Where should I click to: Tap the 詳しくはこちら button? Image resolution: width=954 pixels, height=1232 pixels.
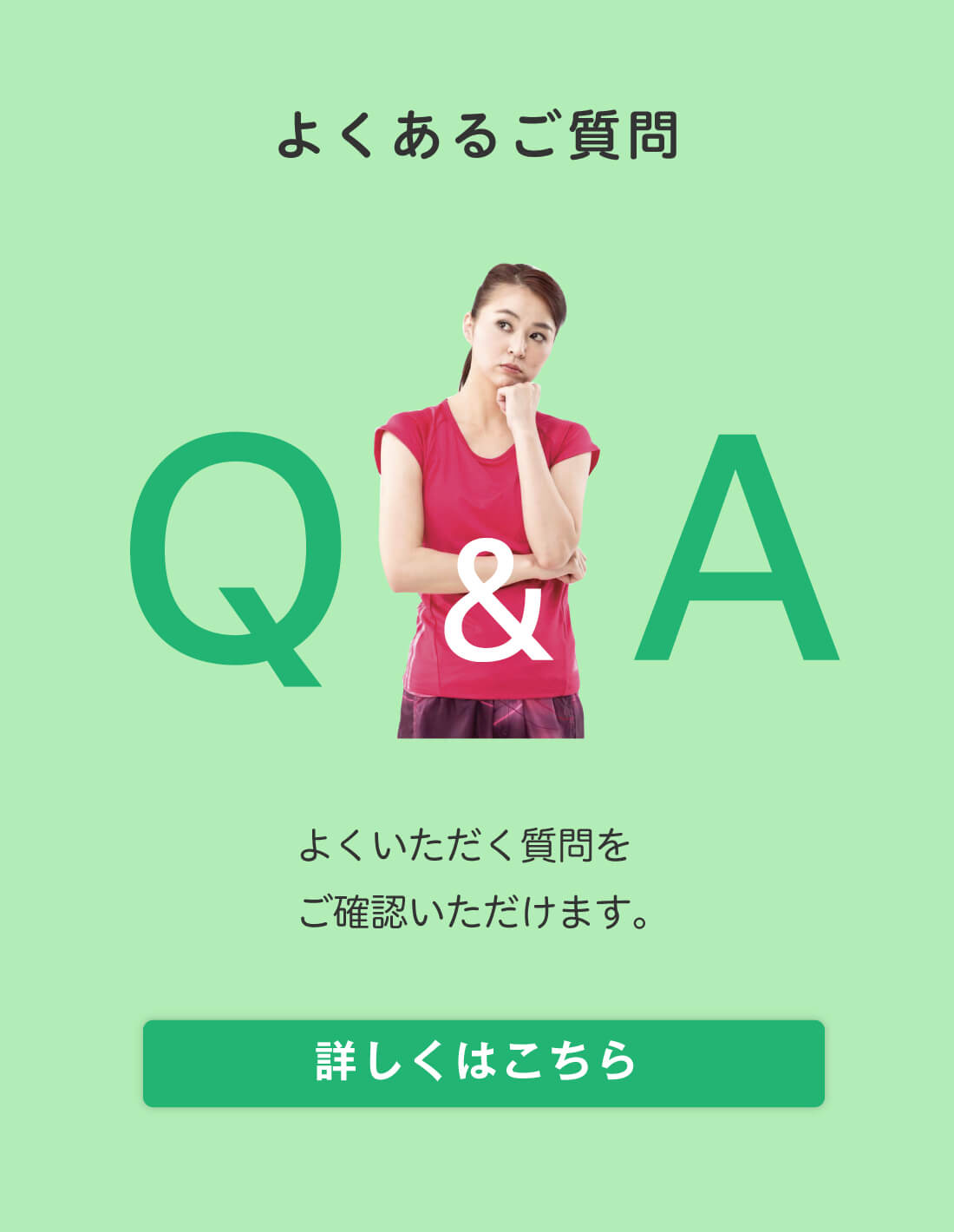[x=483, y=1063]
